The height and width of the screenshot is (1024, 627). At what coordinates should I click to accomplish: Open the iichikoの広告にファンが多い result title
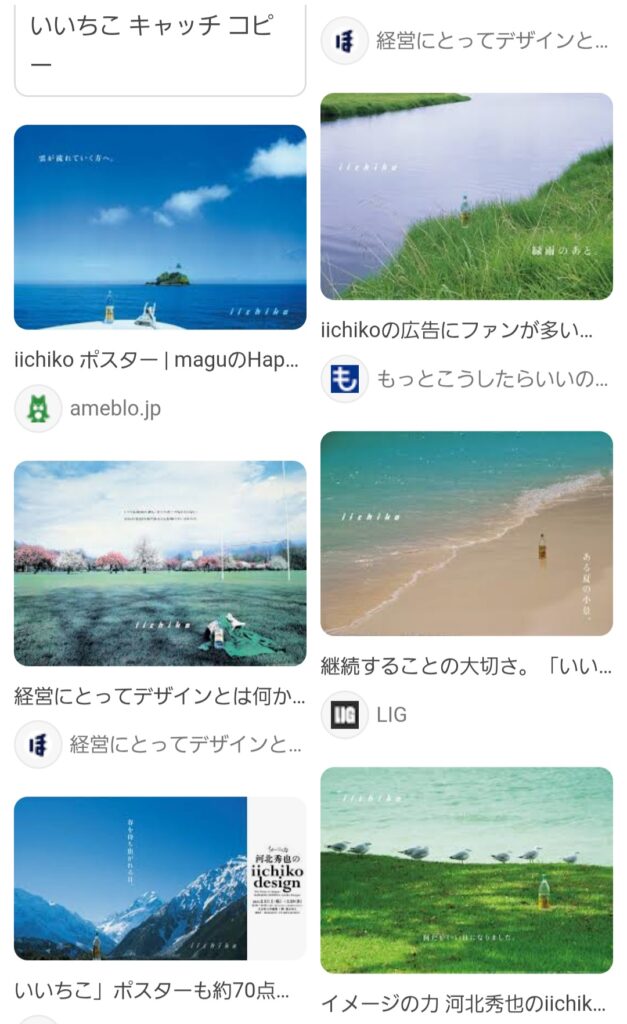(x=457, y=329)
